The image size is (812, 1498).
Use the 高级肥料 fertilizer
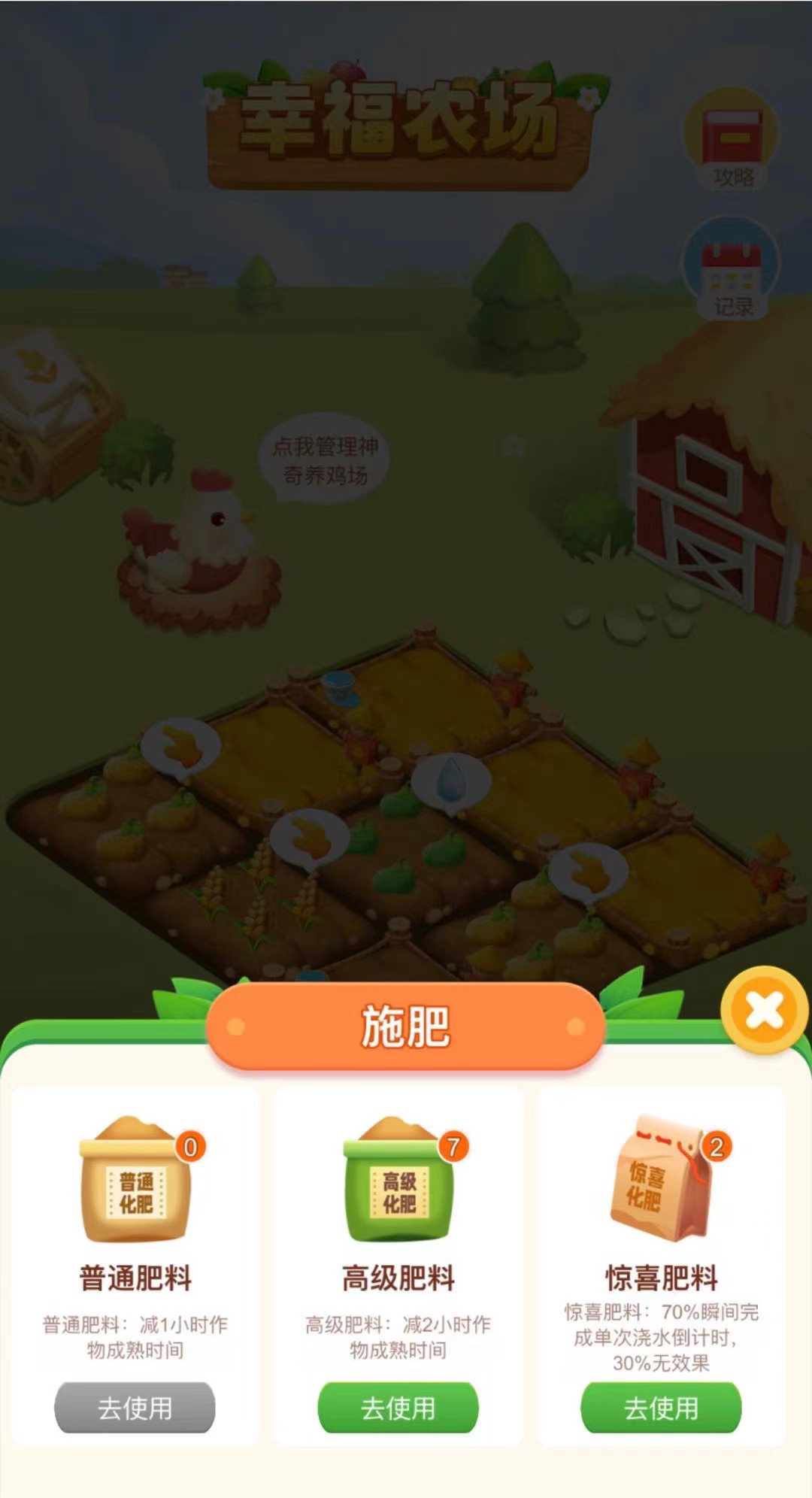(398, 1407)
